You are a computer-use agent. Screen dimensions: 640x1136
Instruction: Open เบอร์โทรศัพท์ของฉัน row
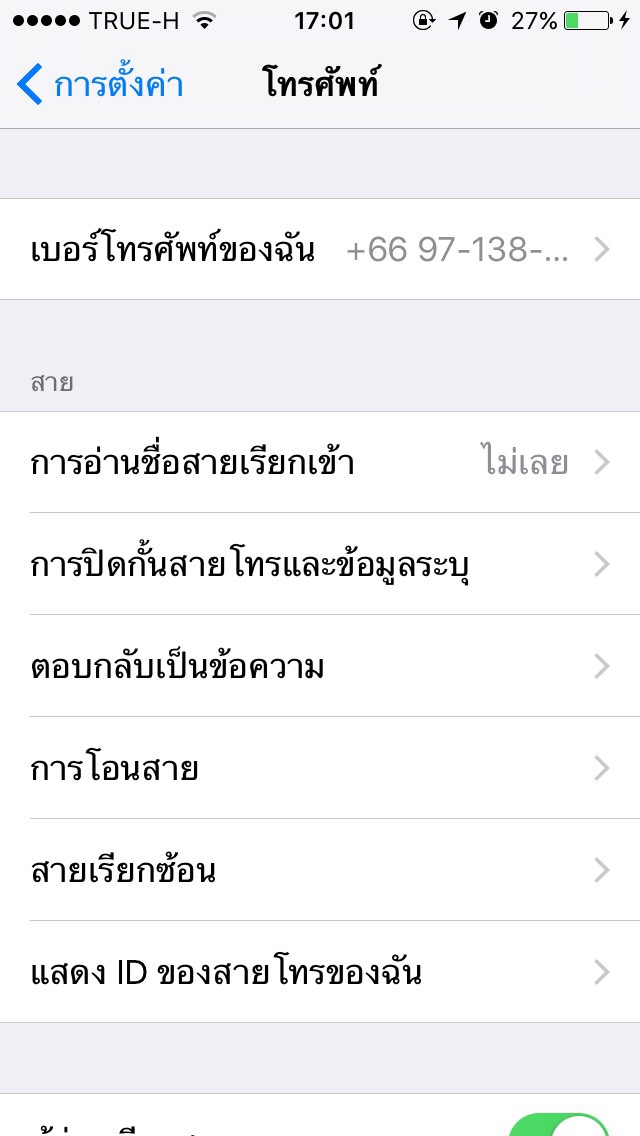point(320,250)
